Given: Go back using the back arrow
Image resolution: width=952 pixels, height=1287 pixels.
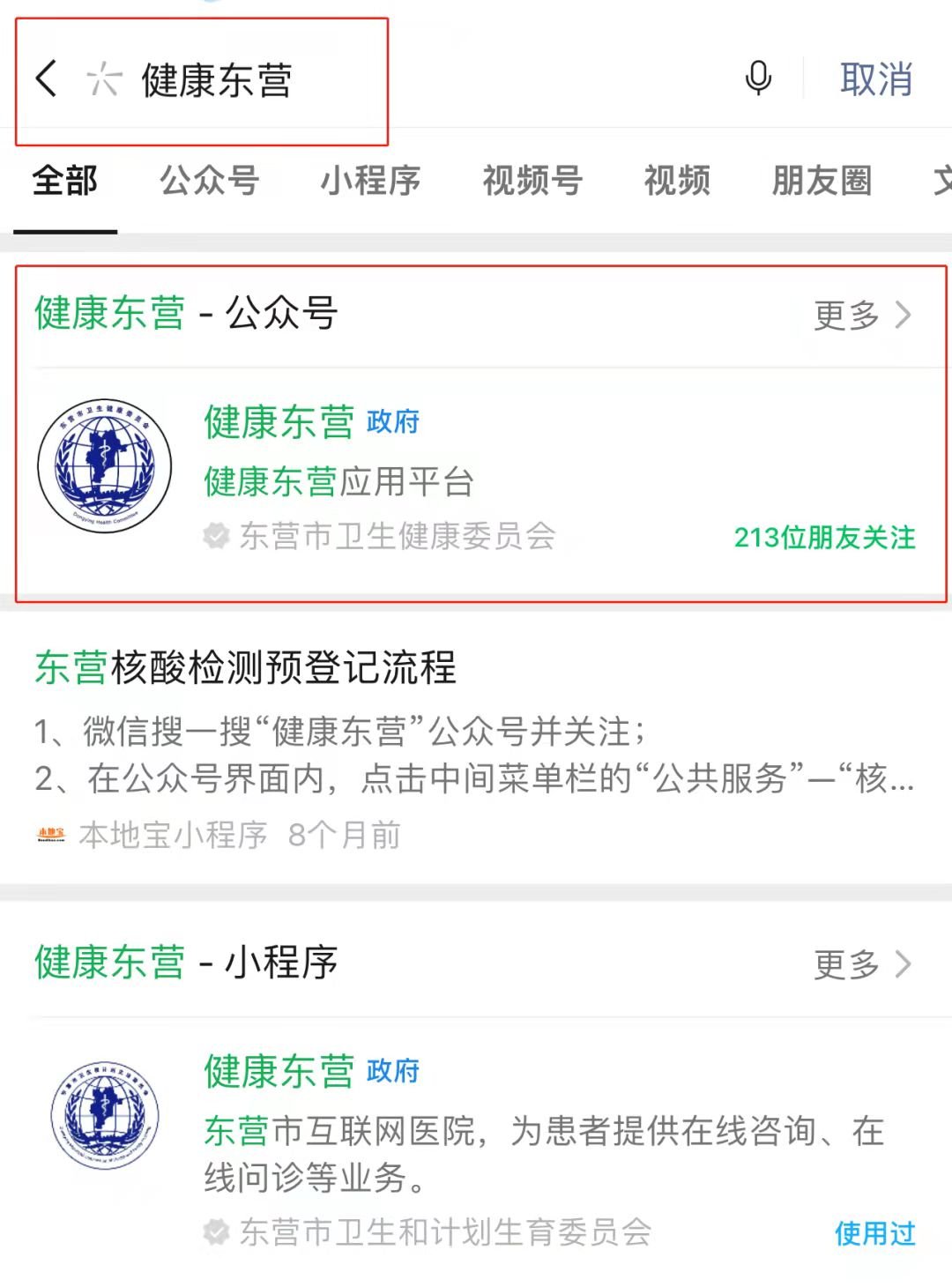Looking at the screenshot, I should tap(47, 79).
